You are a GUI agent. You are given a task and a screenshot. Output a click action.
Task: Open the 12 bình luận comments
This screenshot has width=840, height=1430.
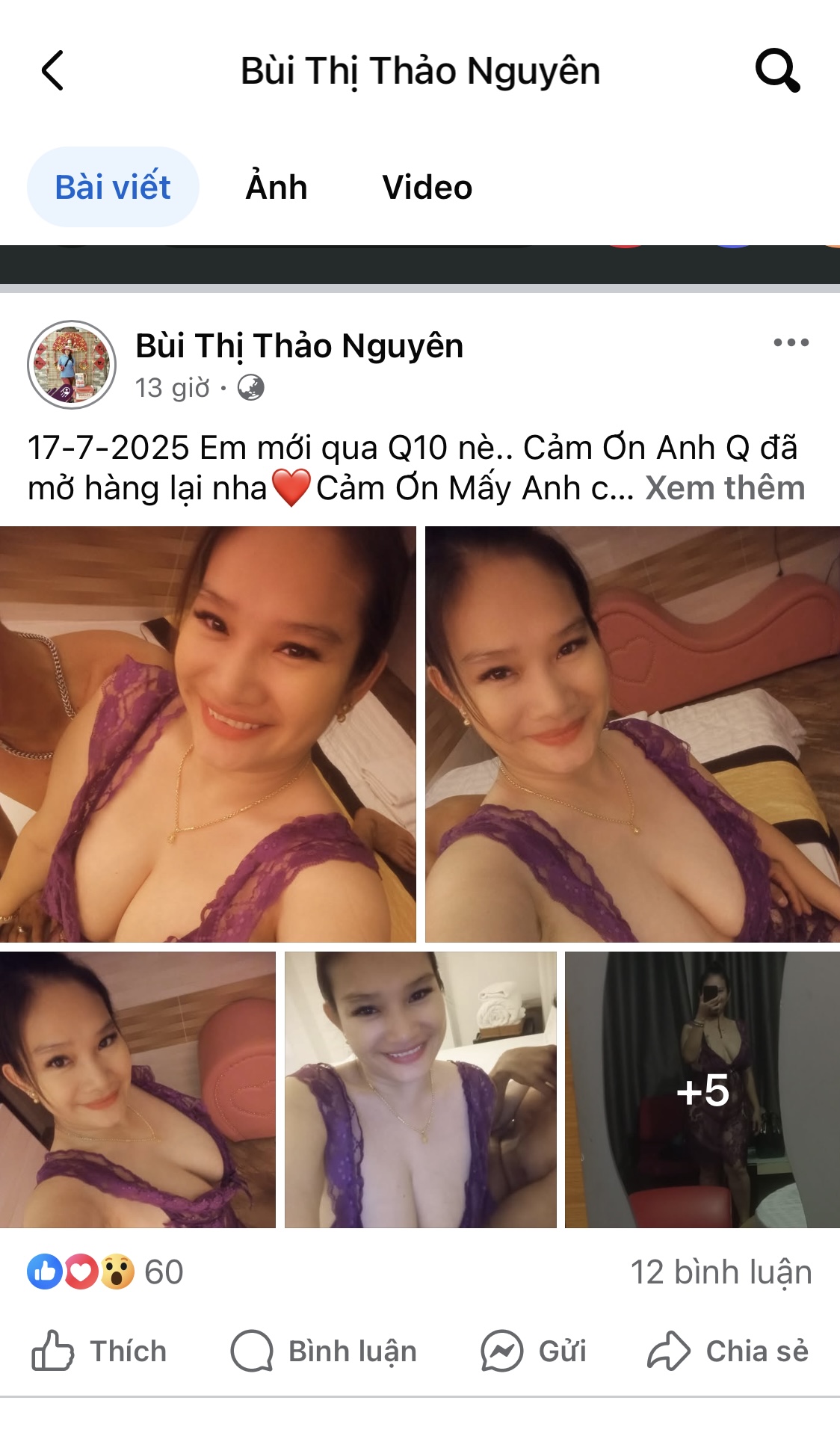click(720, 1272)
